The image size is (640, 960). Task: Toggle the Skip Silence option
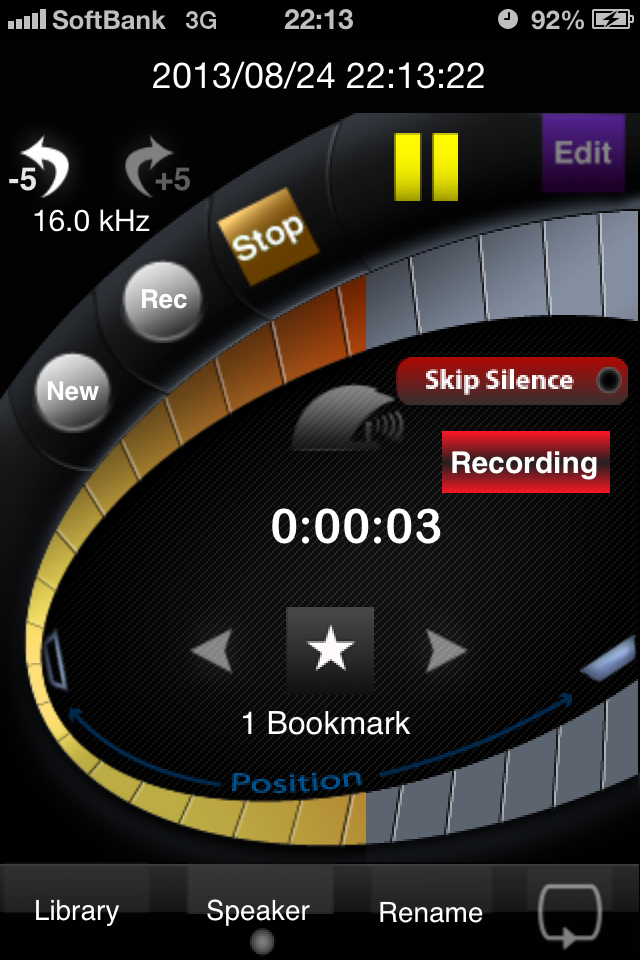point(511,381)
